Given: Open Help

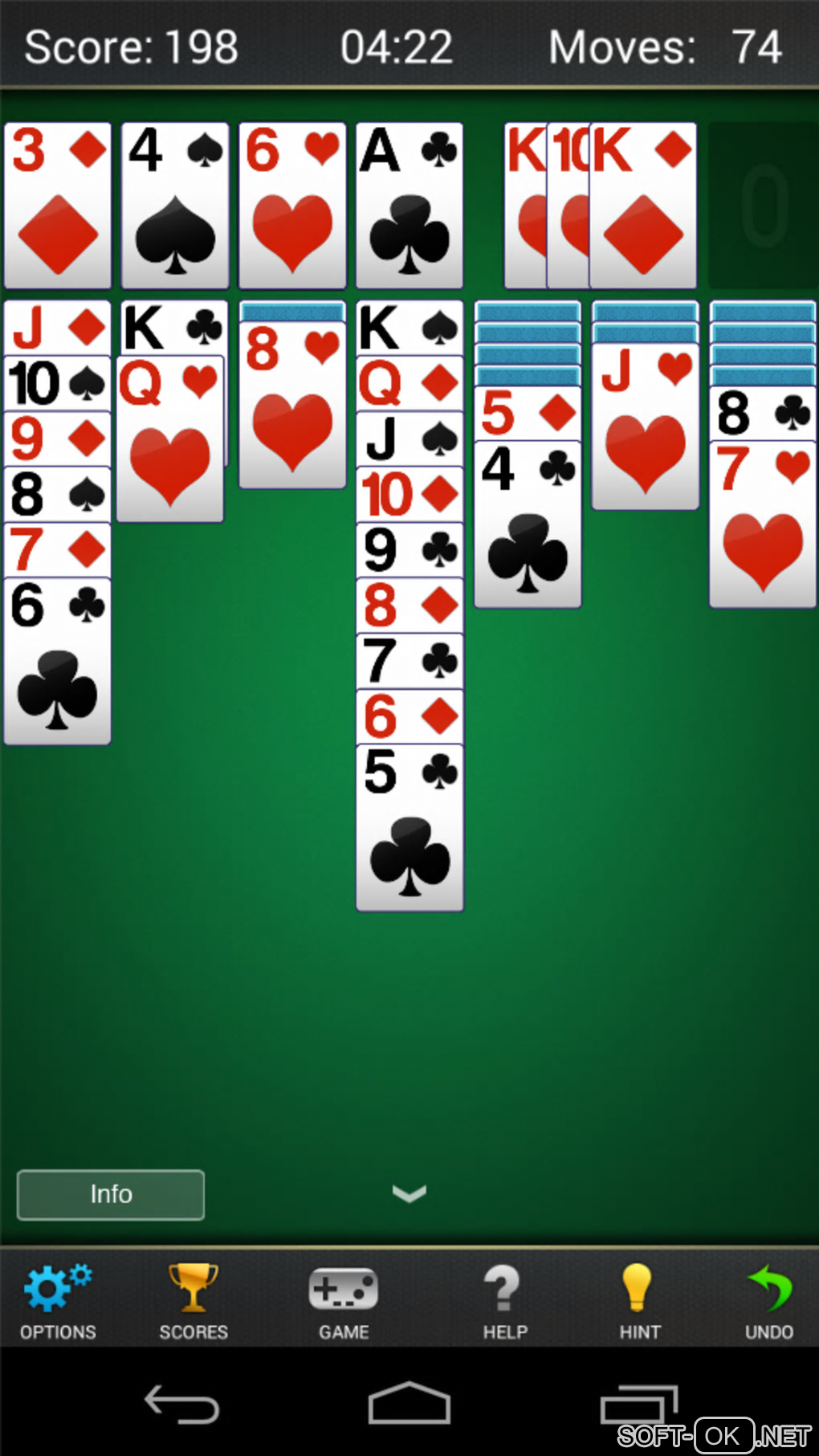Looking at the screenshot, I should click(x=505, y=1302).
